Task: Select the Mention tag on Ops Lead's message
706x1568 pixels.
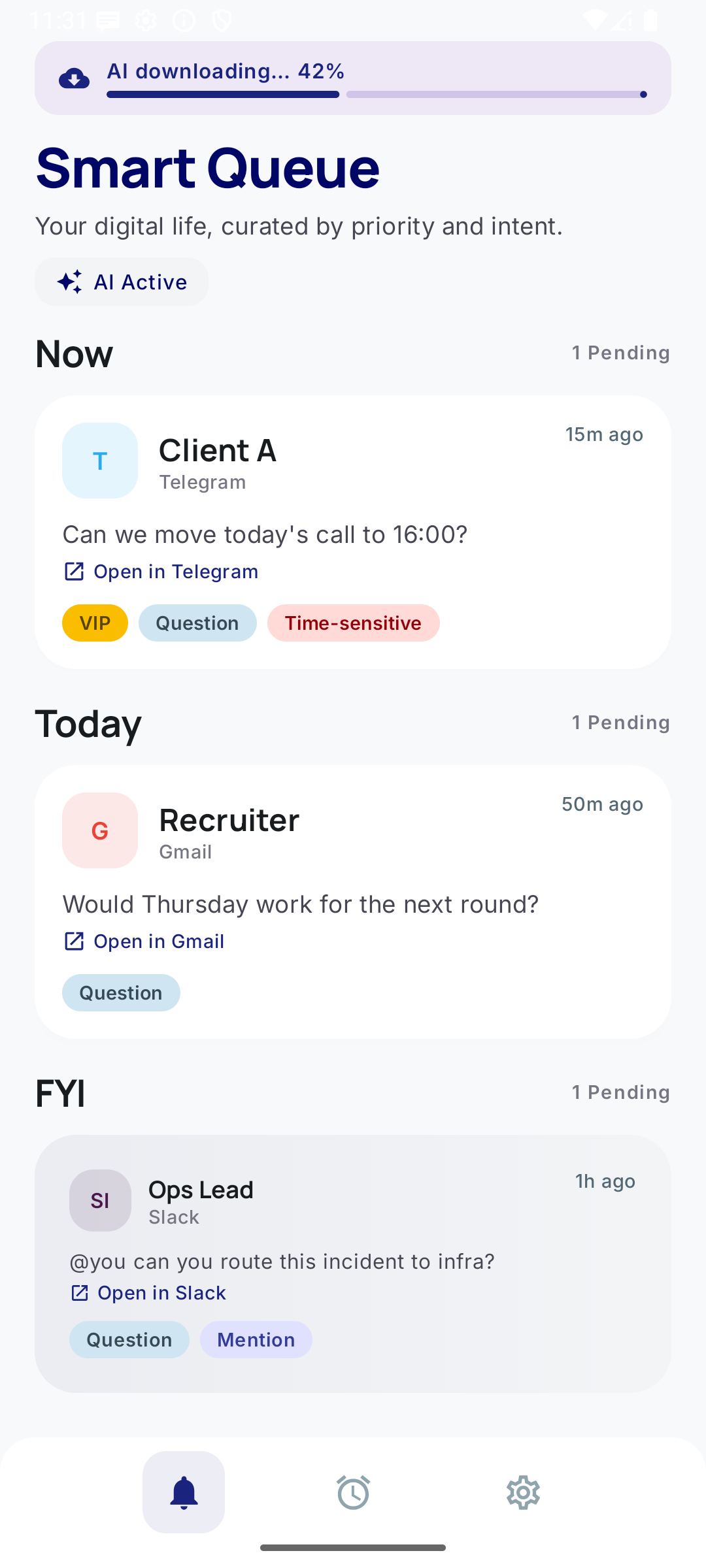Action: (x=256, y=1339)
